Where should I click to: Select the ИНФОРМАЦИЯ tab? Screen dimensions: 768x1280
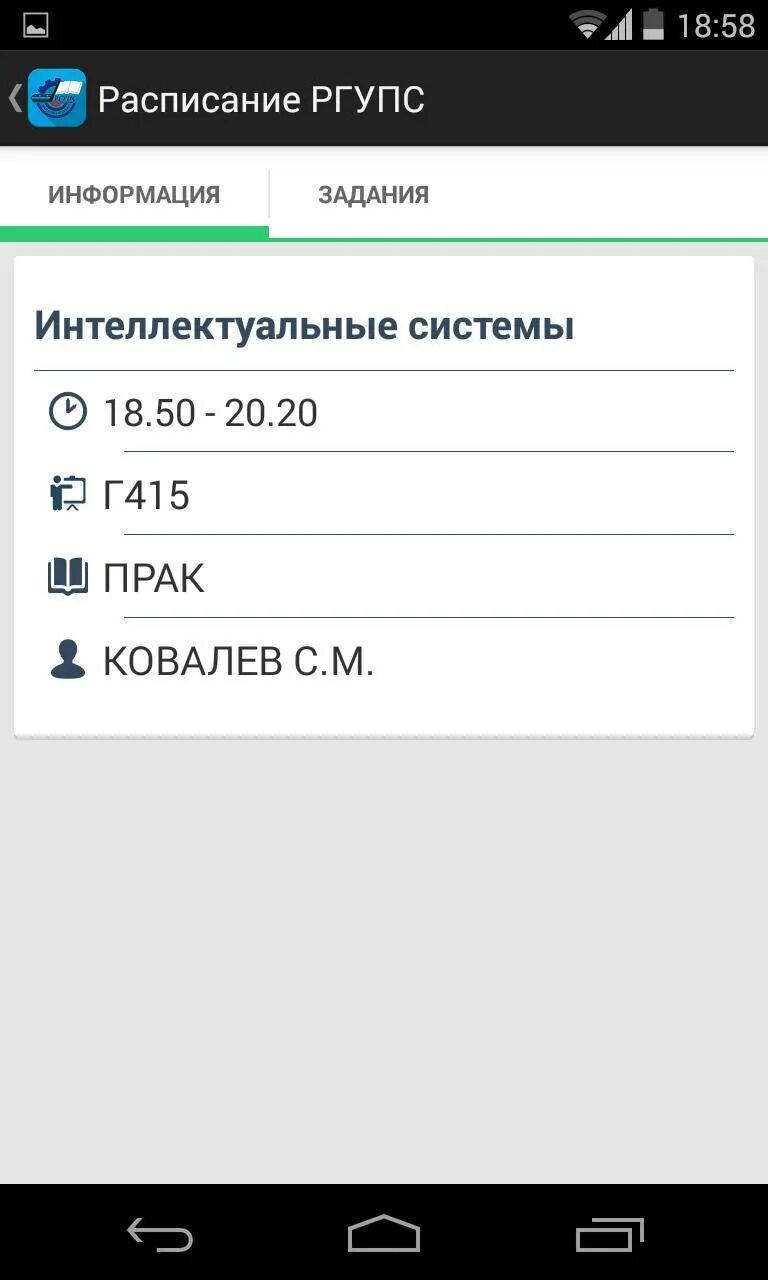click(134, 195)
